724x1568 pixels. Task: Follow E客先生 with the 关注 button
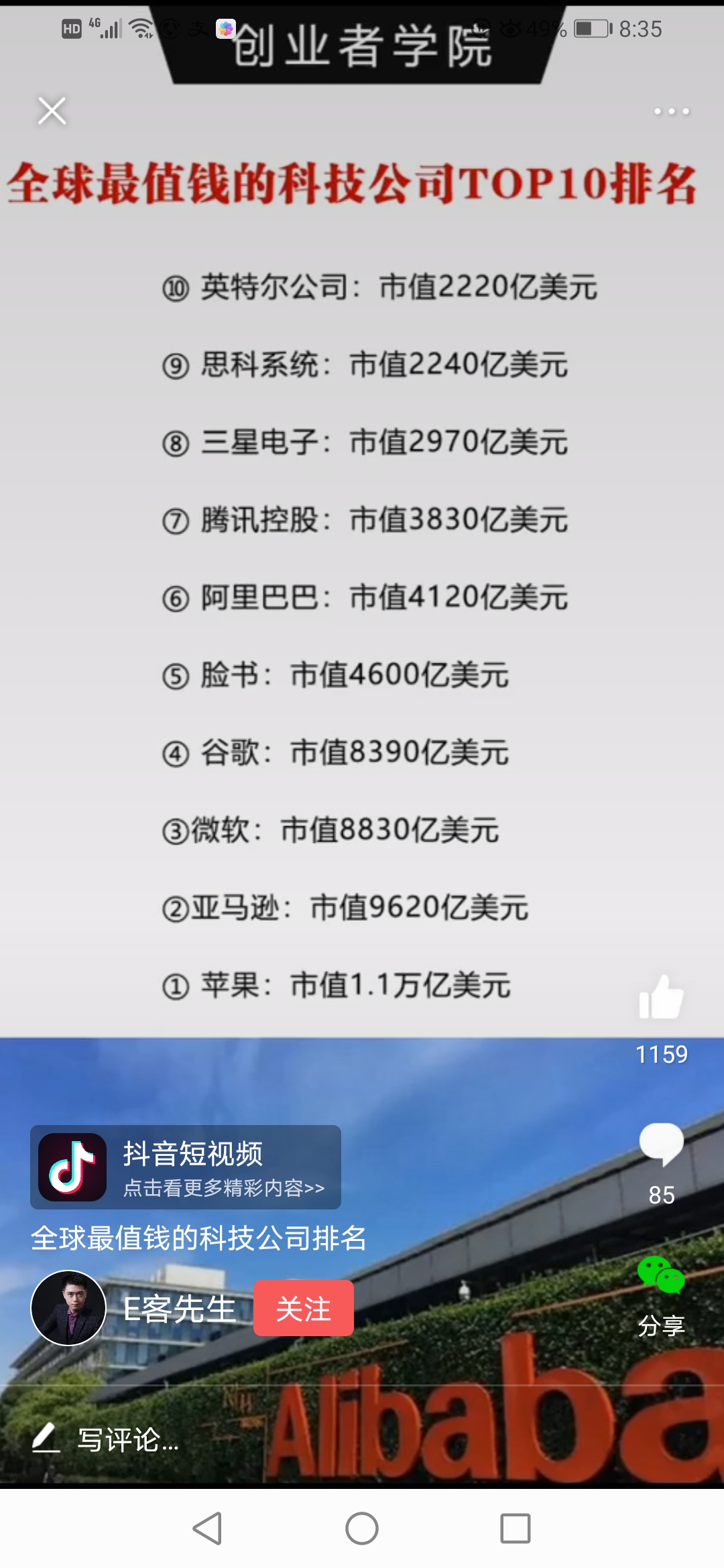coord(304,1308)
